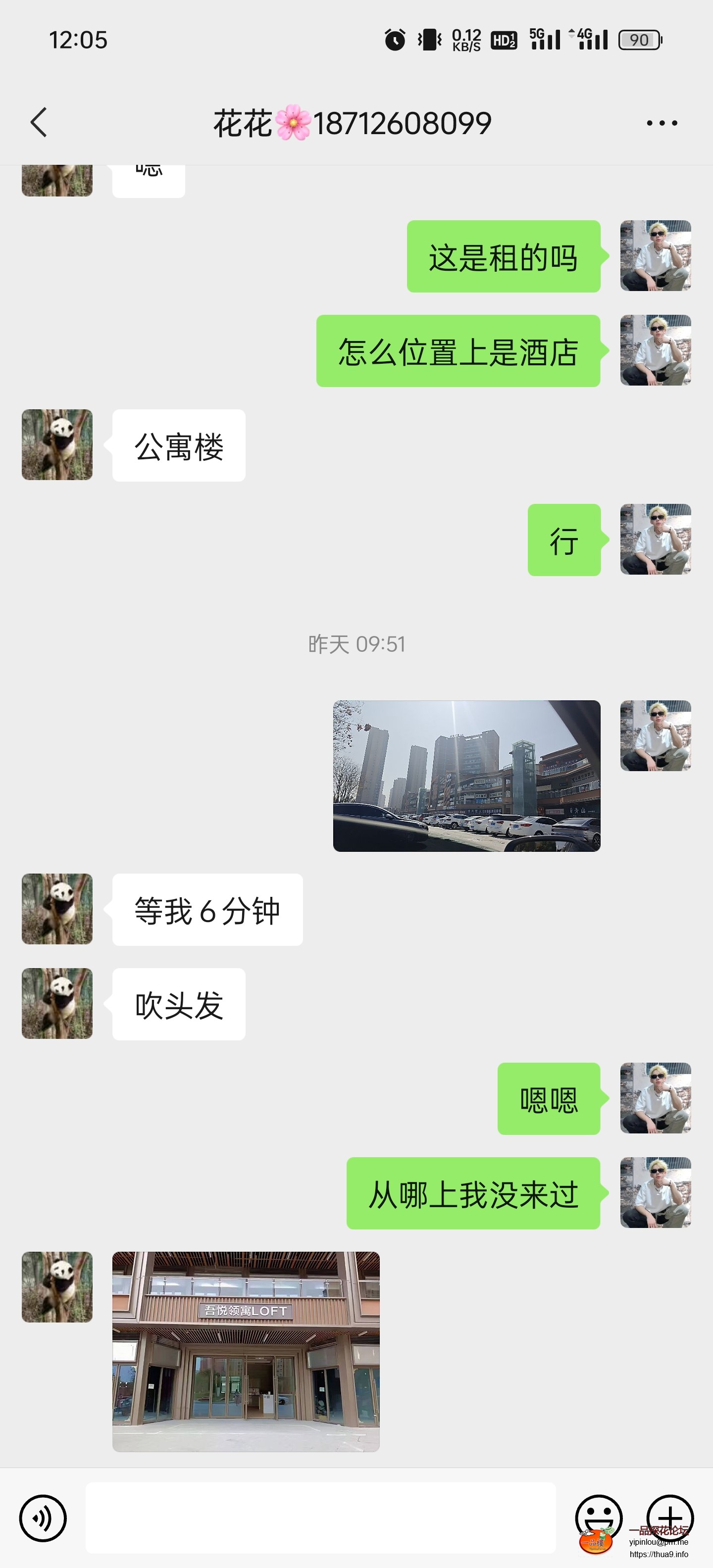The image size is (713, 1568).
Task: Open the emoji sticker panel
Action: coord(599,1517)
